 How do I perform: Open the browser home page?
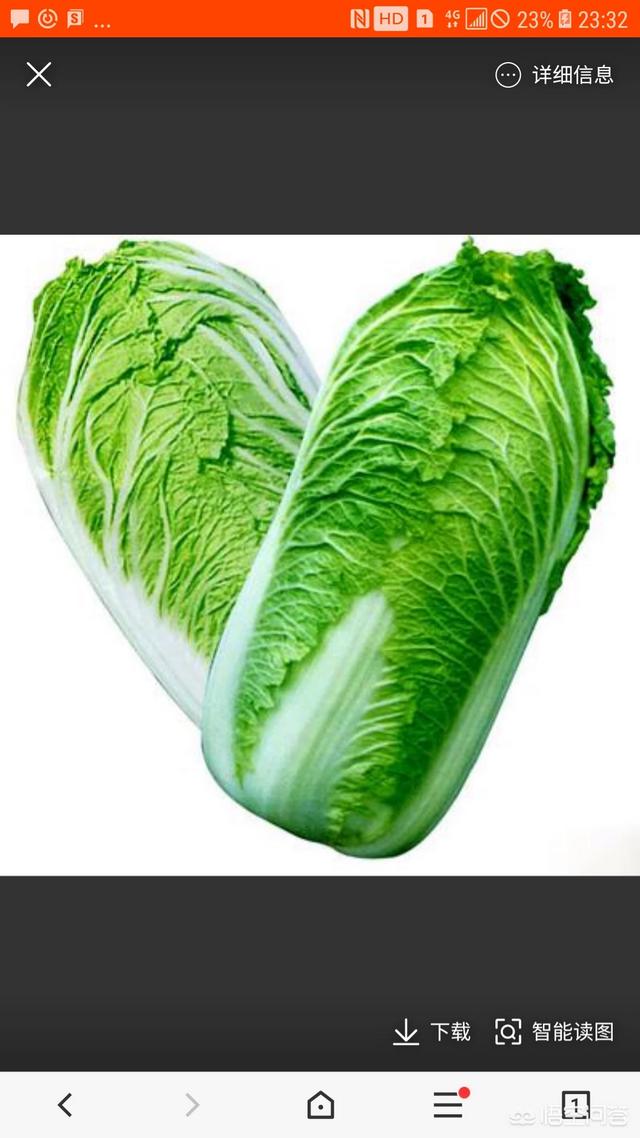(x=320, y=1105)
